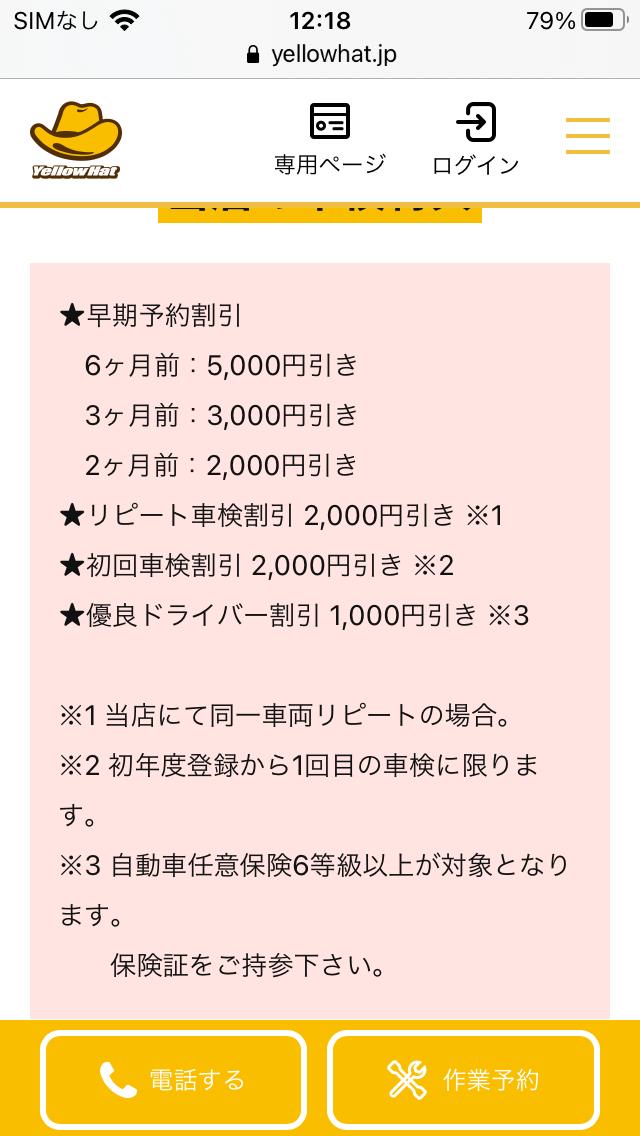Image resolution: width=640 pixels, height=1136 pixels.
Task: Tap the yellowhat.jp address bar
Action: 320,55
